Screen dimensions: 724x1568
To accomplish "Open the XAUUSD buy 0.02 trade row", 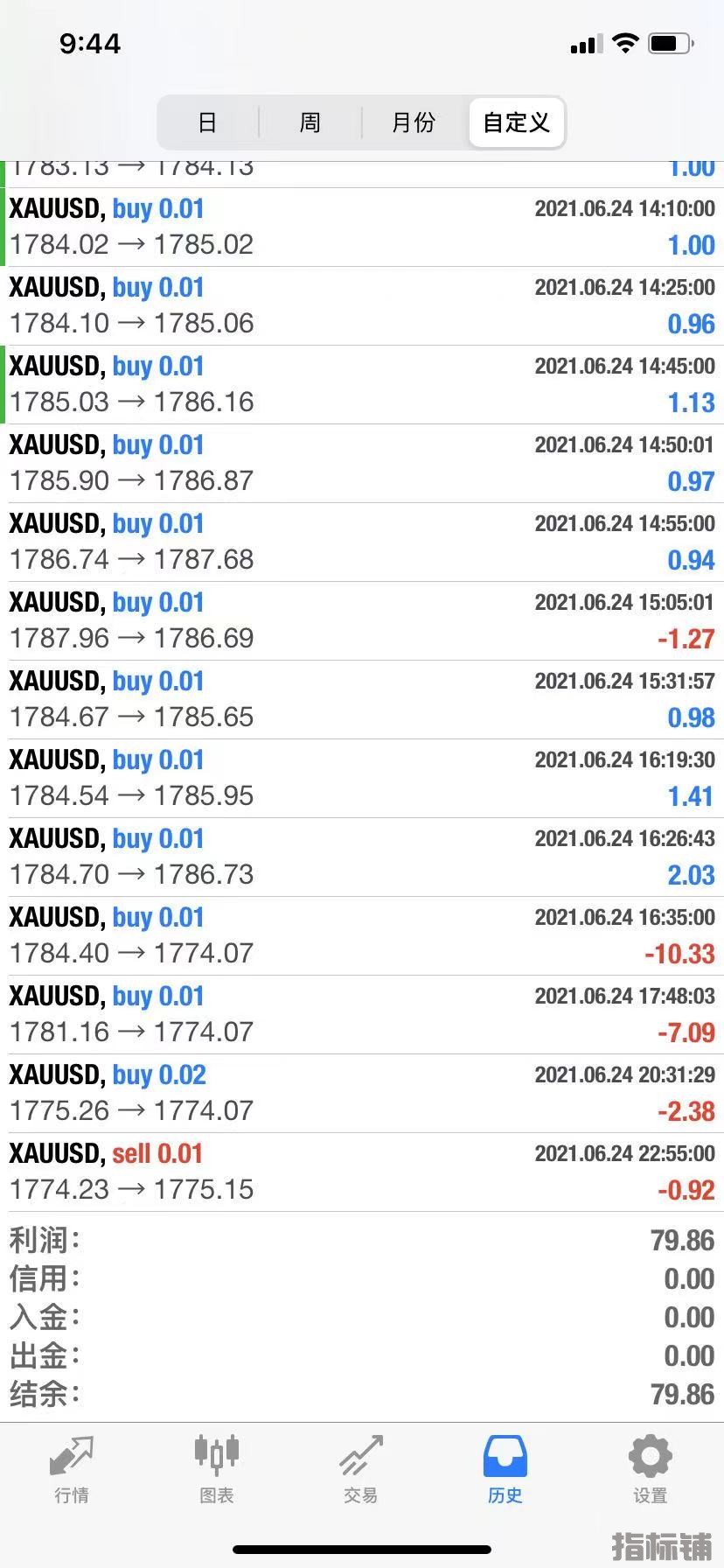I will [x=362, y=1094].
